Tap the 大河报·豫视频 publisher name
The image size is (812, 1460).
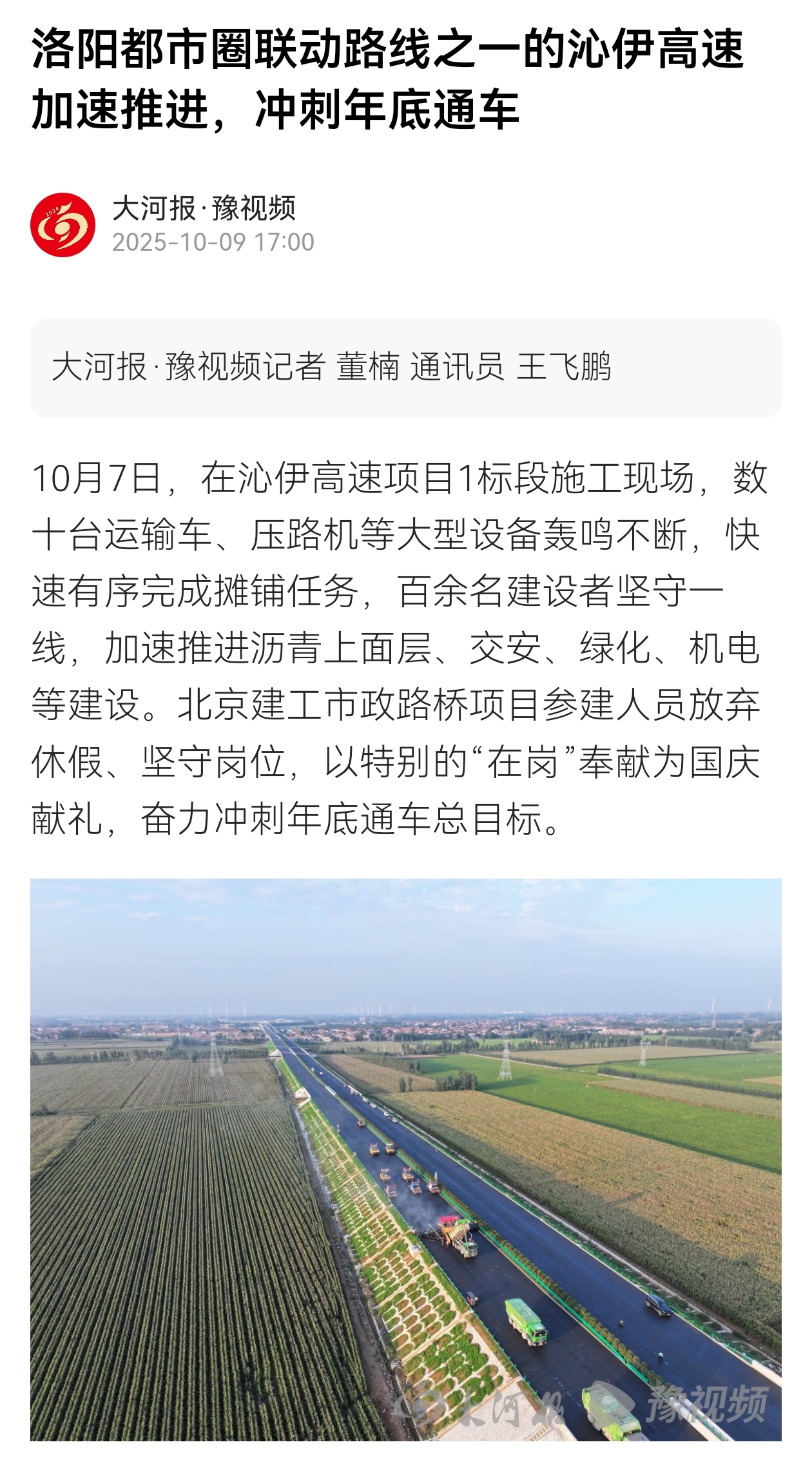click(204, 208)
